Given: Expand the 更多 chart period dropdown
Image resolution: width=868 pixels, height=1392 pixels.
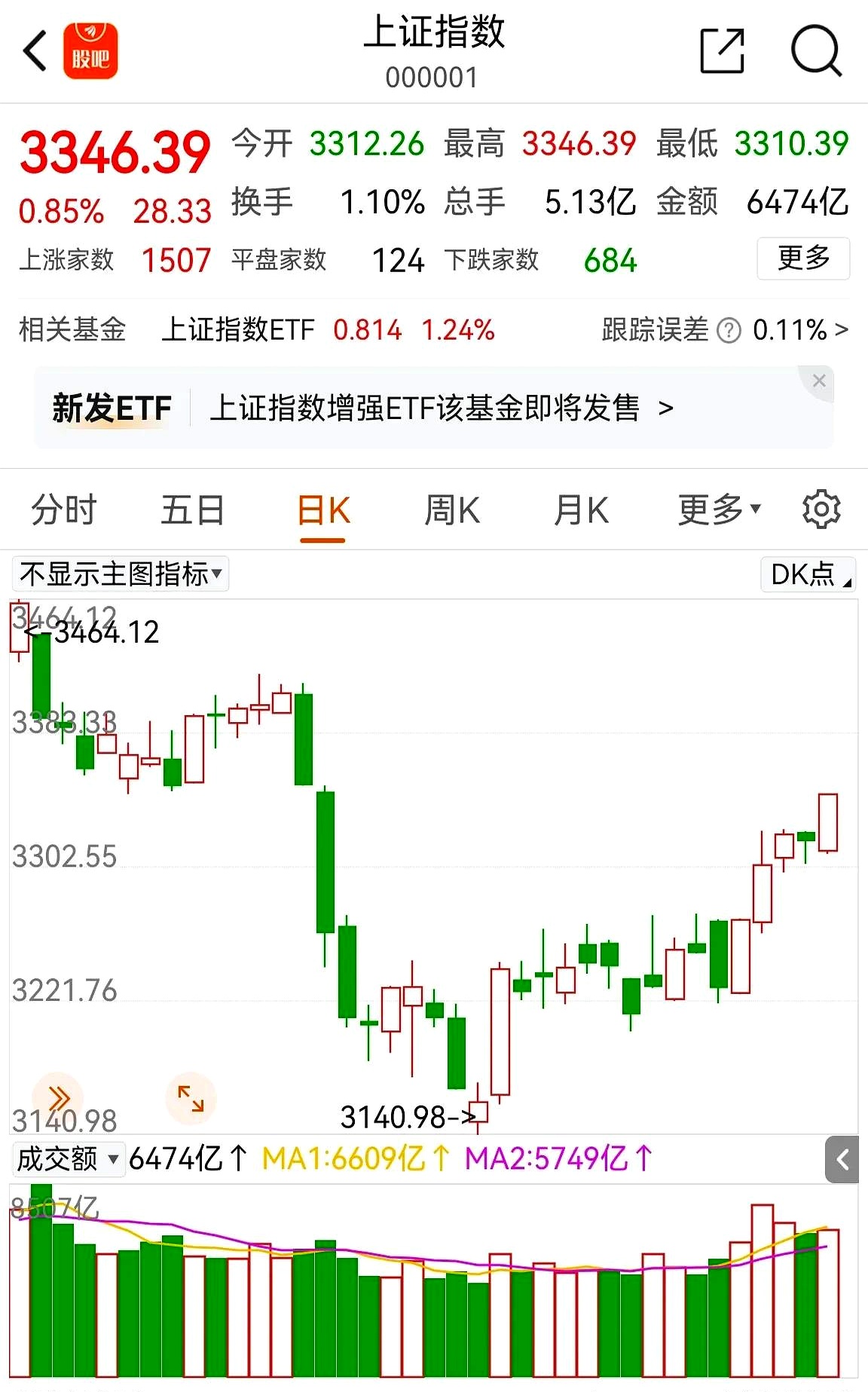Looking at the screenshot, I should pos(717,509).
